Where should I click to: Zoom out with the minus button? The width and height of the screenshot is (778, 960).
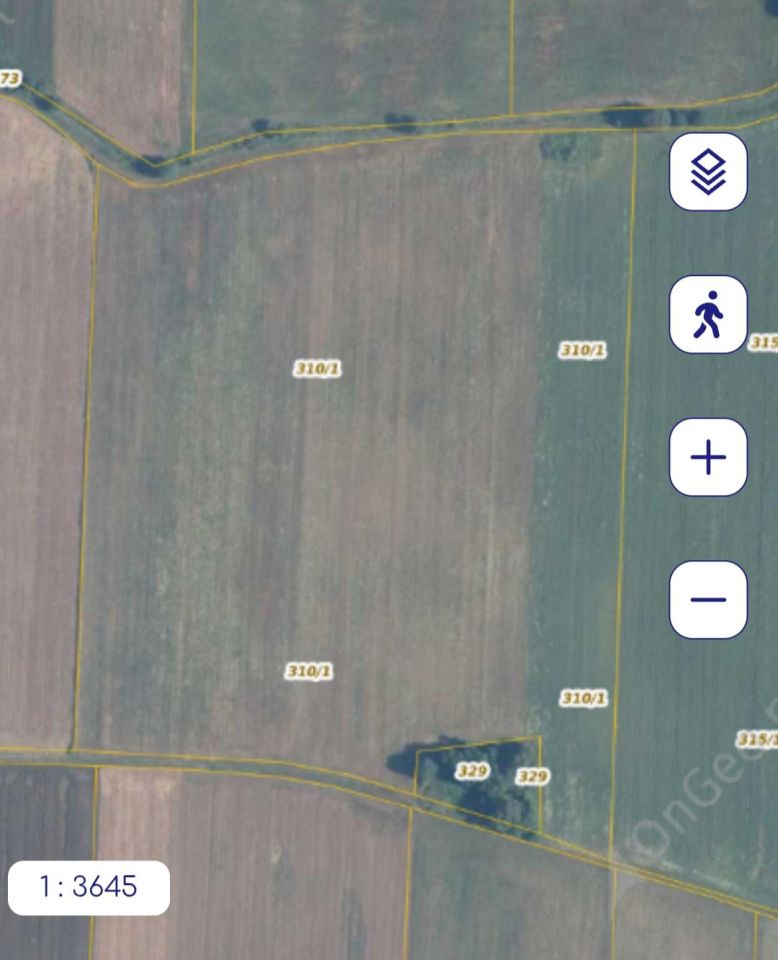point(708,600)
